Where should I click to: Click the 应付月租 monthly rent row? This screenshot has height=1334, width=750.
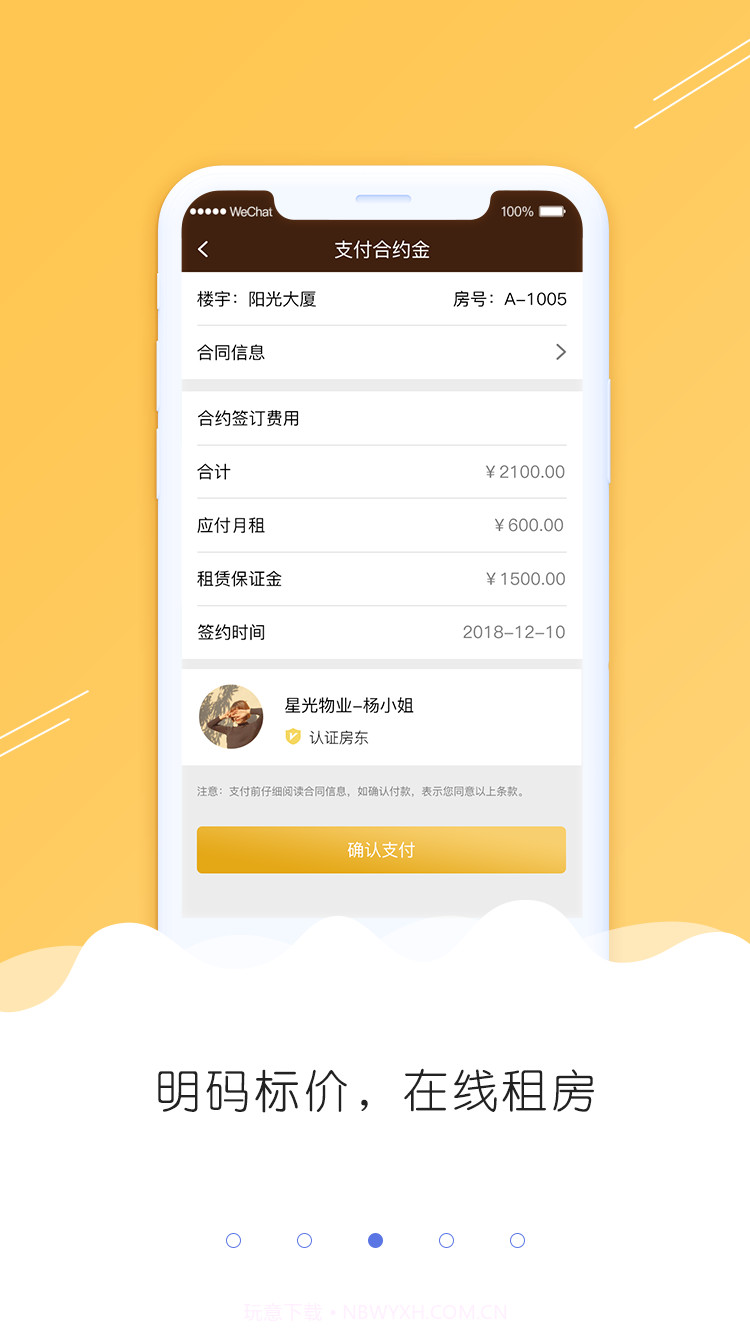point(380,525)
